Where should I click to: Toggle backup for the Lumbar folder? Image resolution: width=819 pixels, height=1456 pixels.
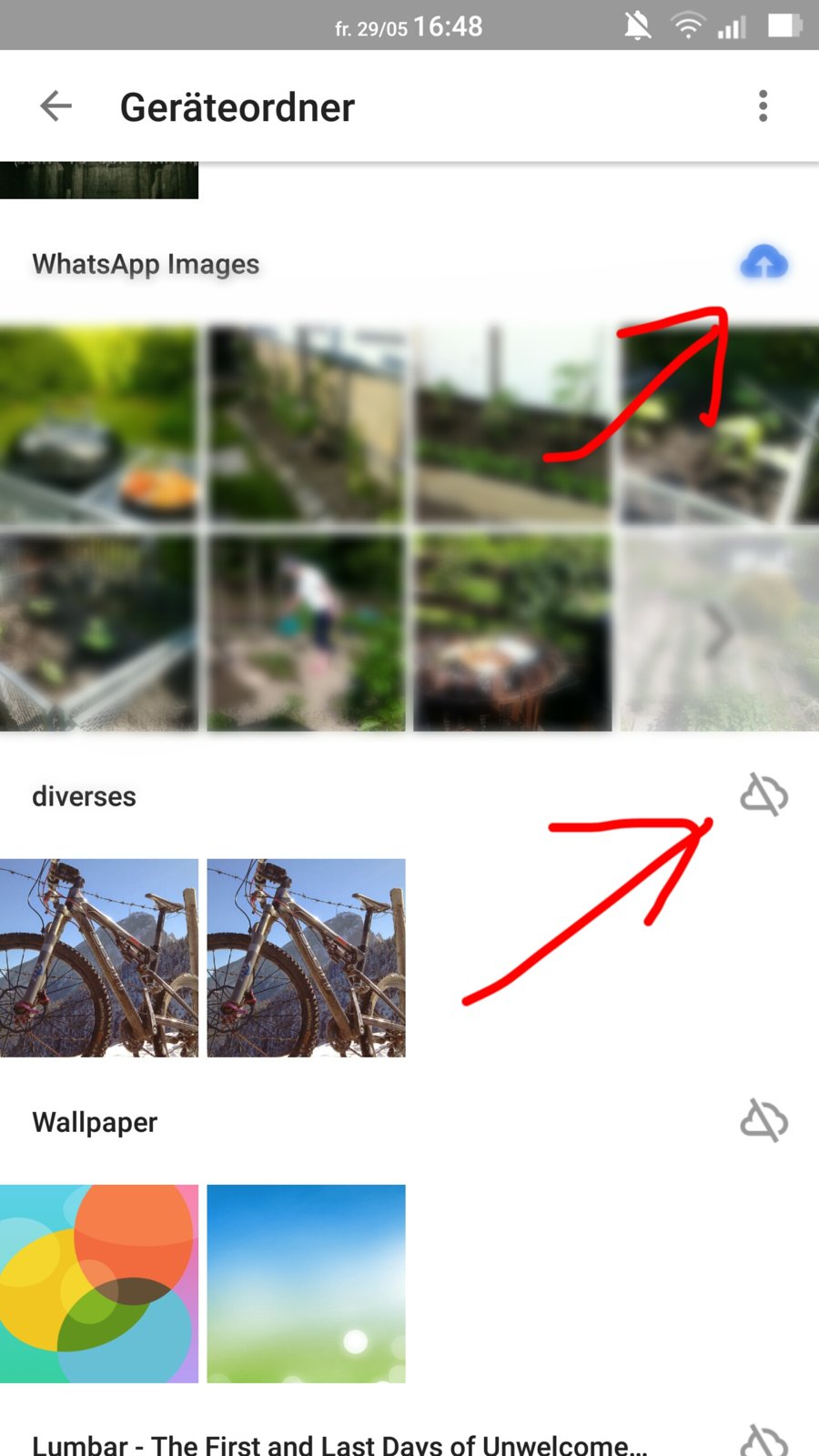763,1441
